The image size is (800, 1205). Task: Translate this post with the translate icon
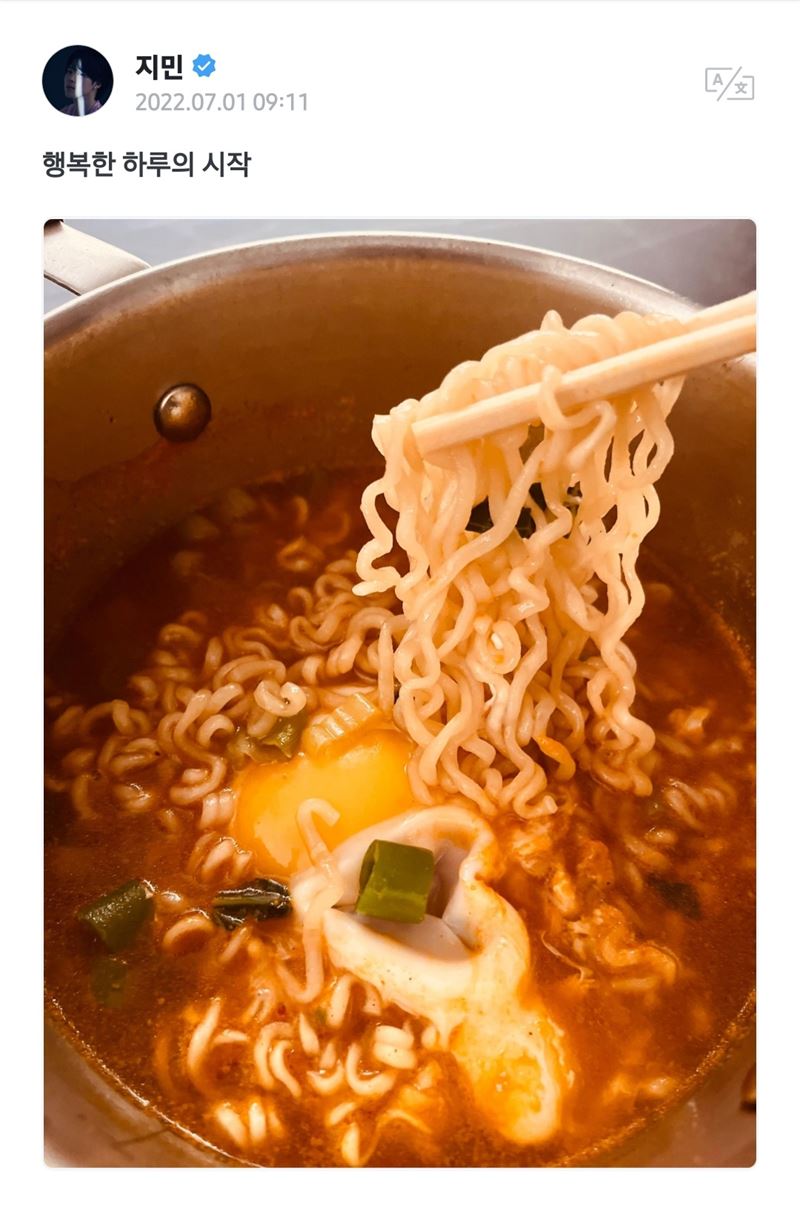(729, 84)
